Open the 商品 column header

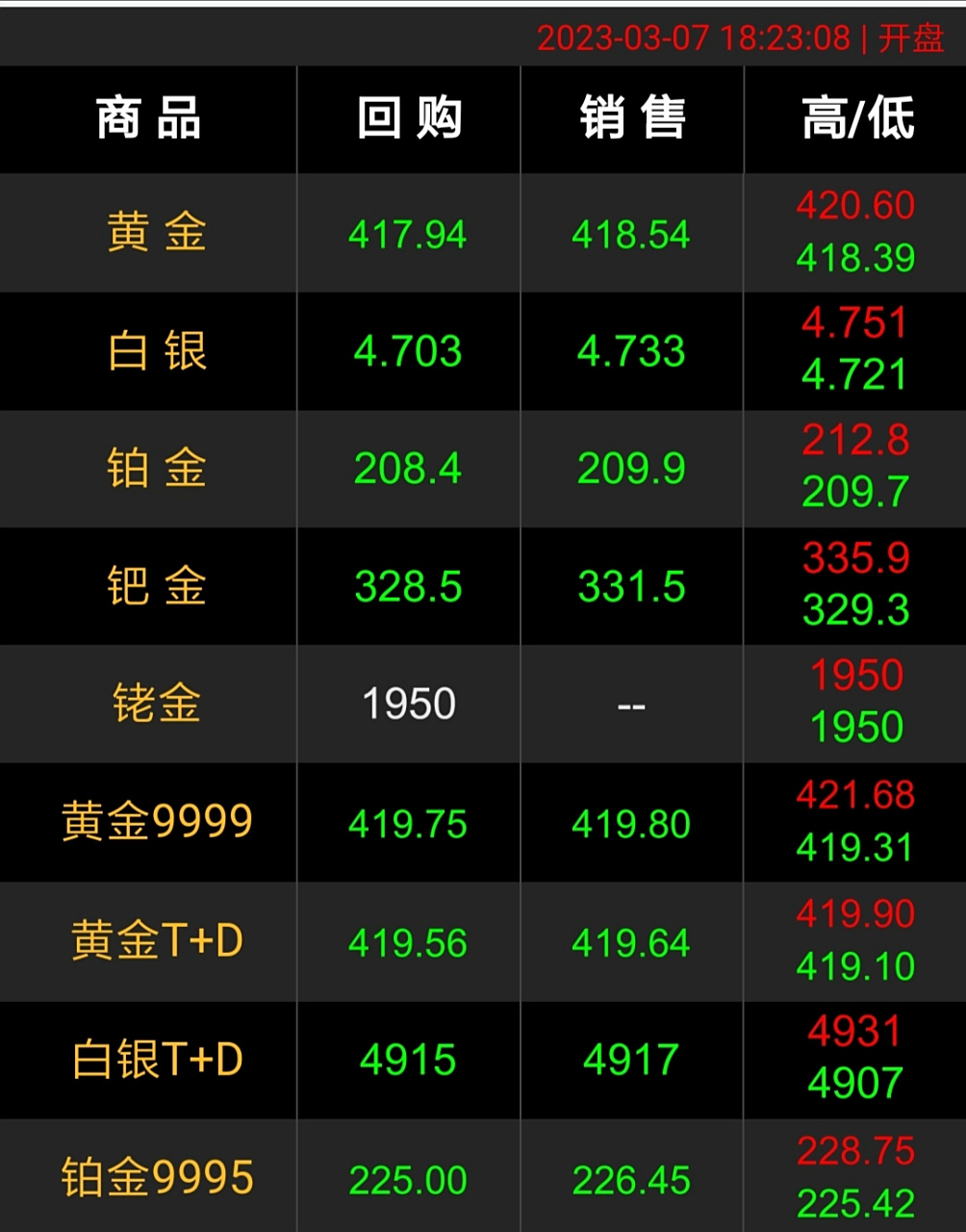pyautogui.click(x=148, y=117)
